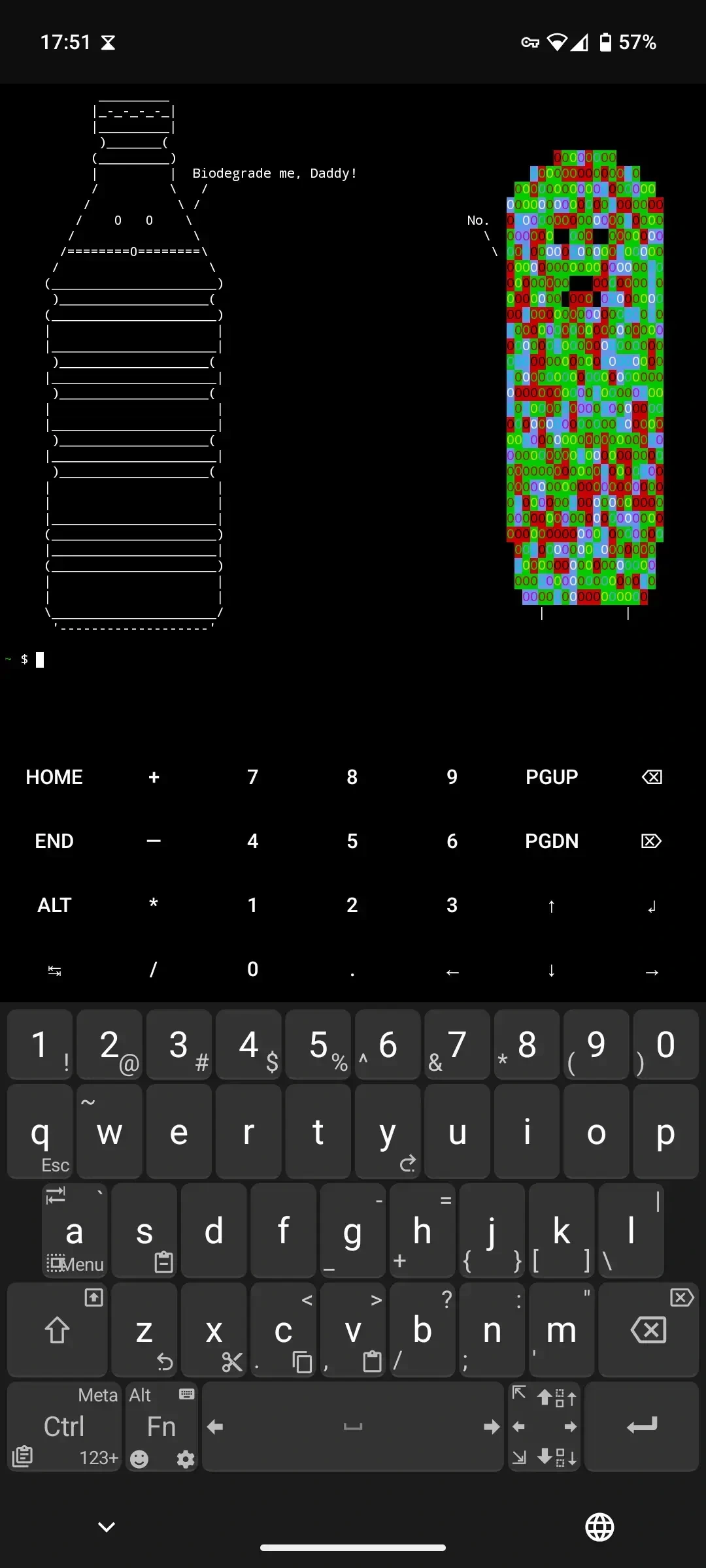706x1568 pixels.
Task: Toggle the ALT modifier key
Action: (x=54, y=905)
